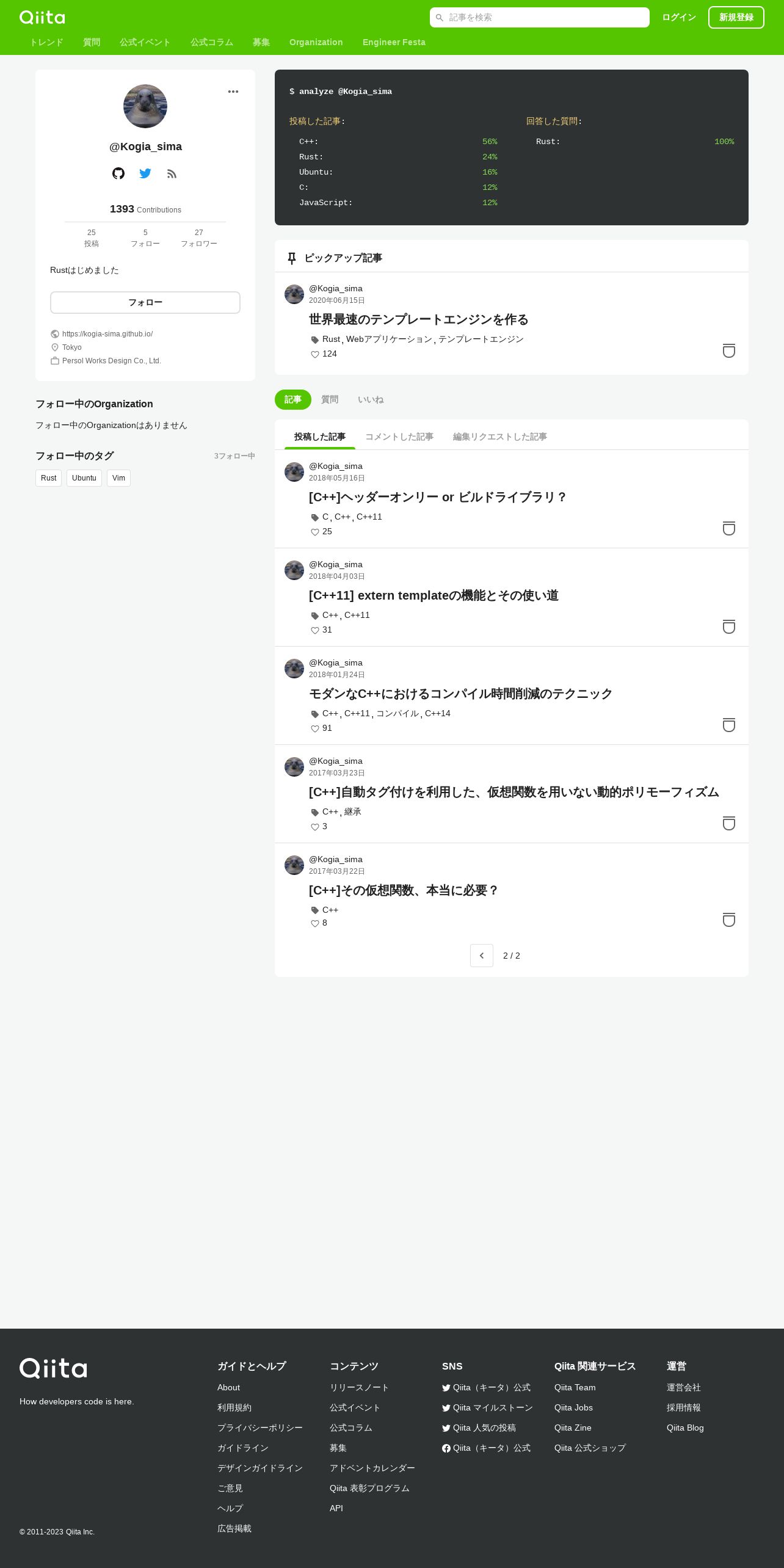Open the article モダンなC++におけるコンパイル時間削減のテクニック
784x1568 pixels.
coord(460,694)
